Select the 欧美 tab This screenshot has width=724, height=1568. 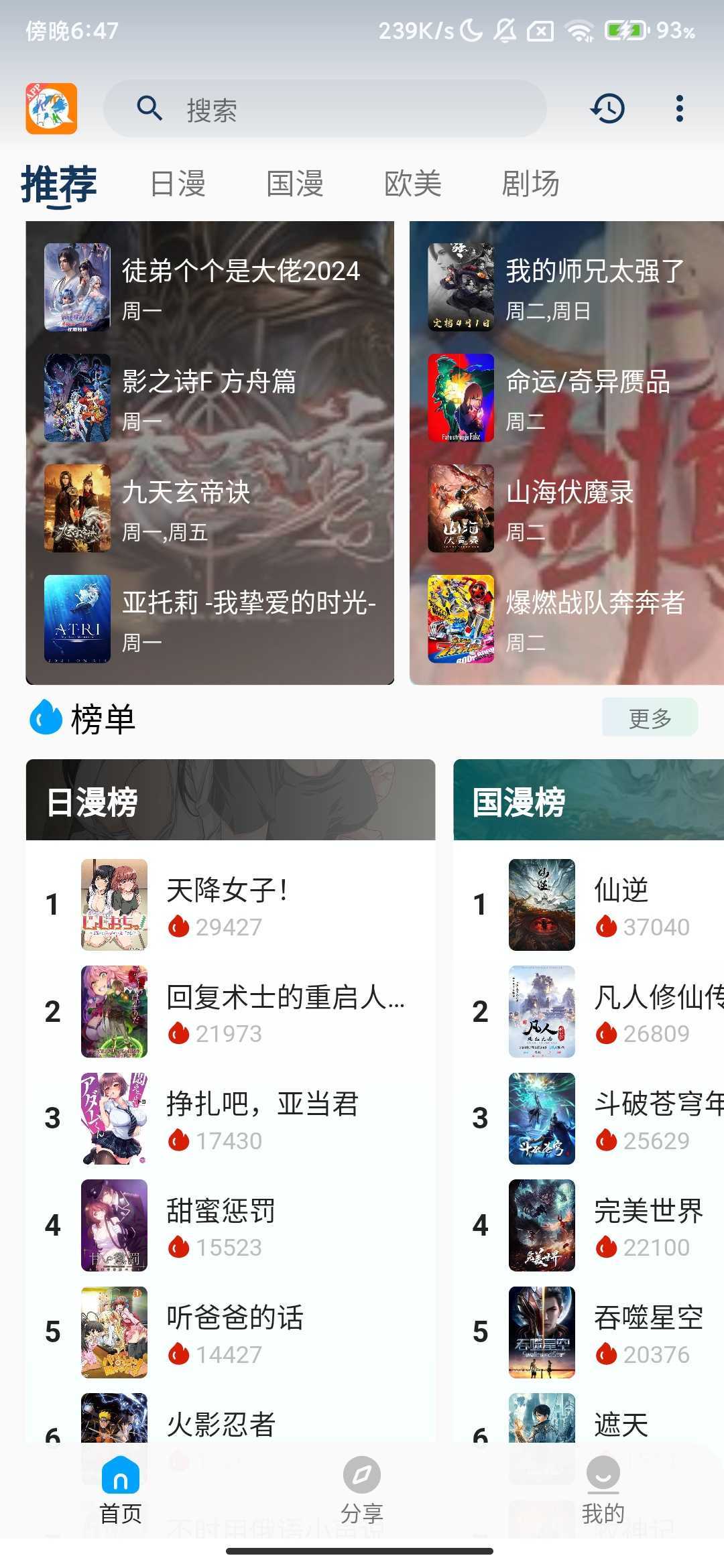412,184
